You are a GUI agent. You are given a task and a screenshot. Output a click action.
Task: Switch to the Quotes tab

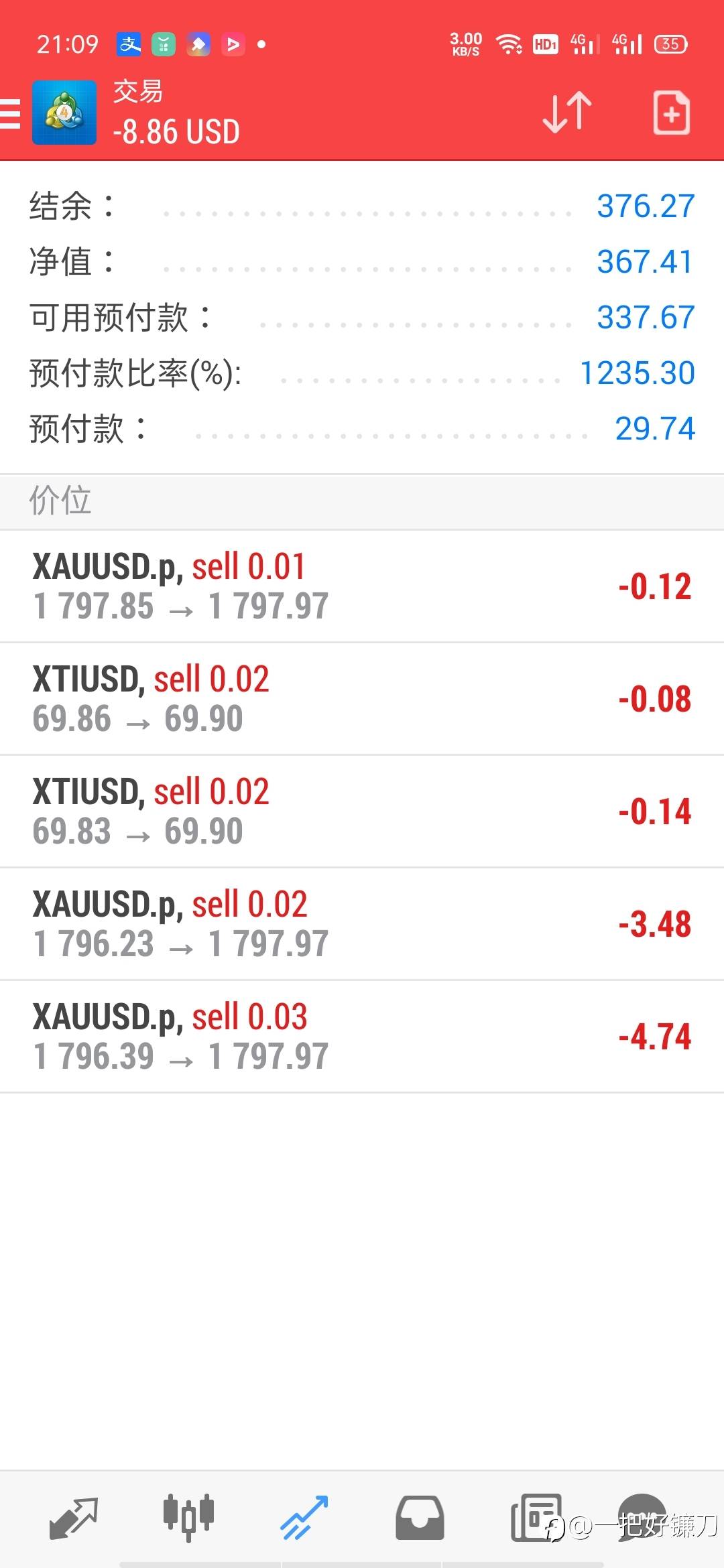(74, 1517)
